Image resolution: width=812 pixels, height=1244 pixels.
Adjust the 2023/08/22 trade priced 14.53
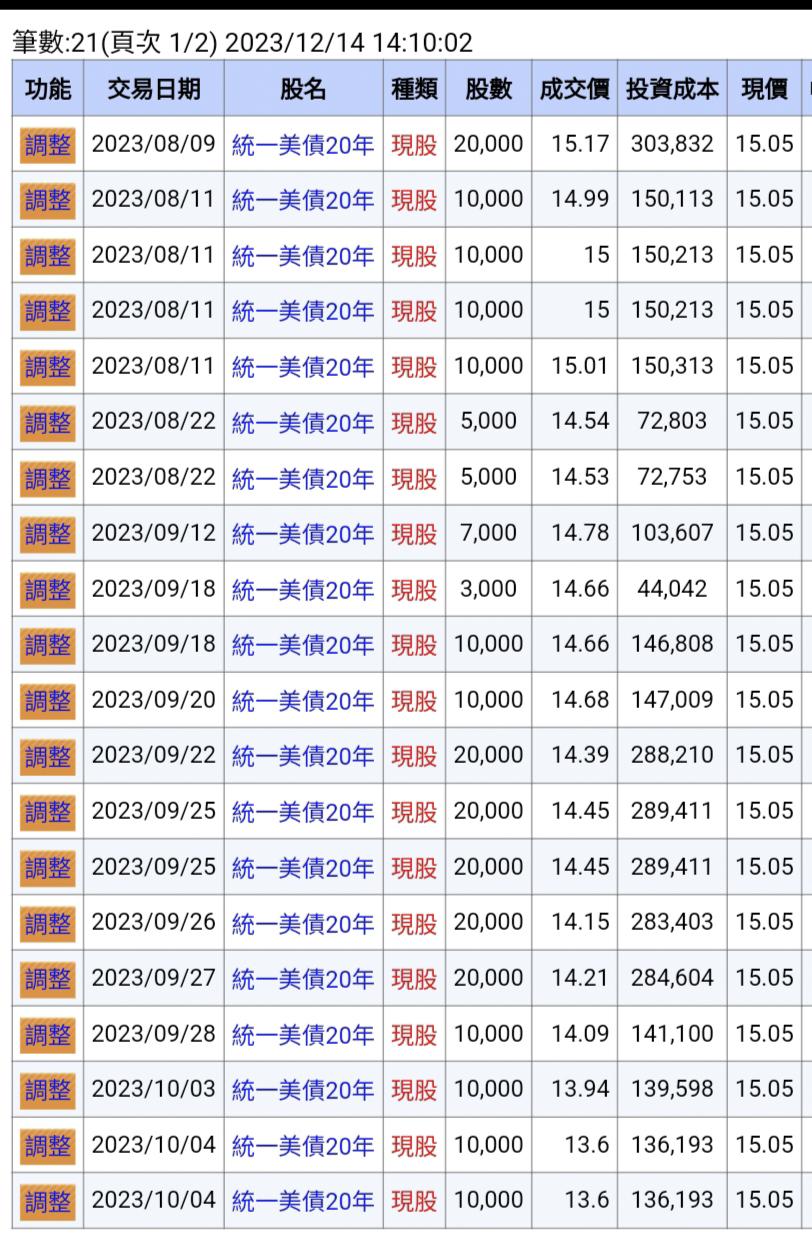48,478
